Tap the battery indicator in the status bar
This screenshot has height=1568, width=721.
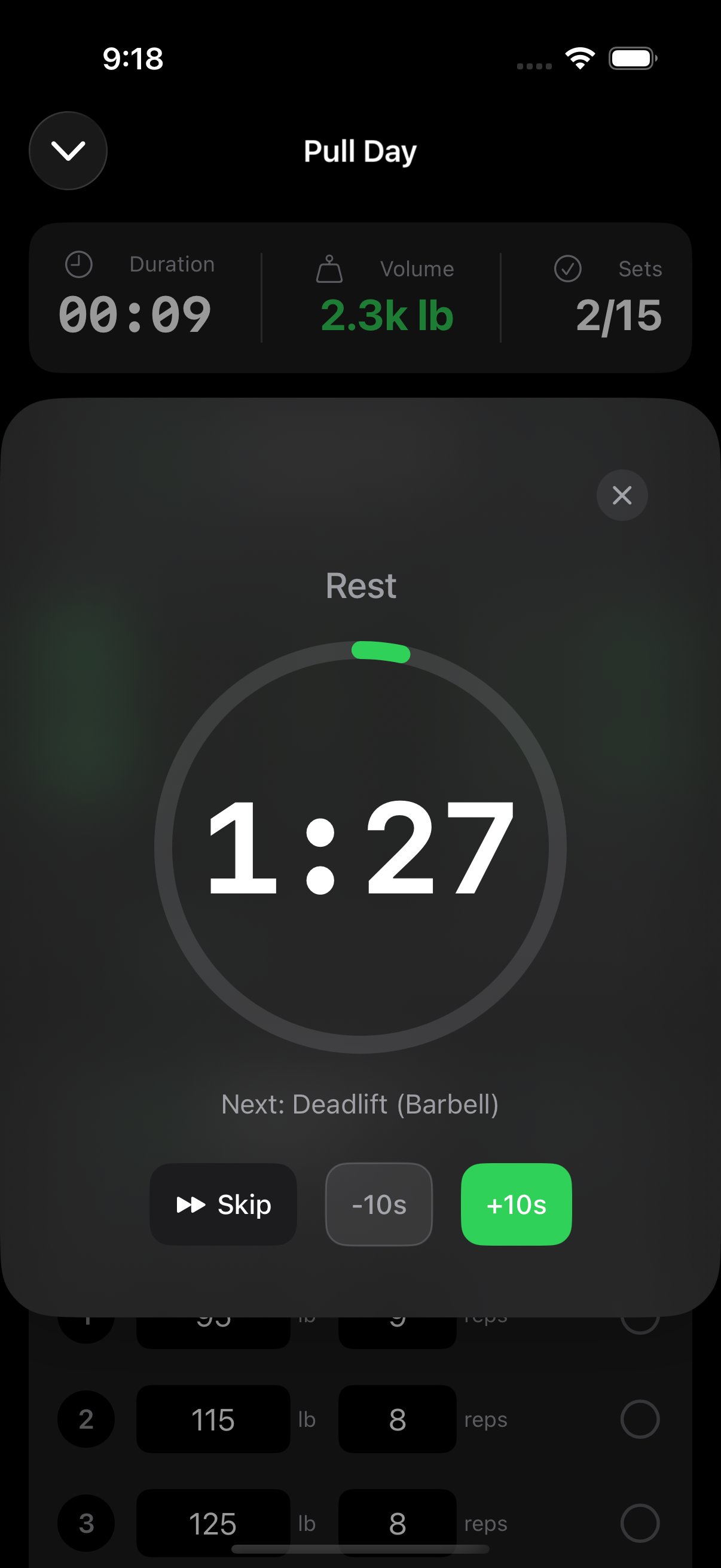pos(632,58)
